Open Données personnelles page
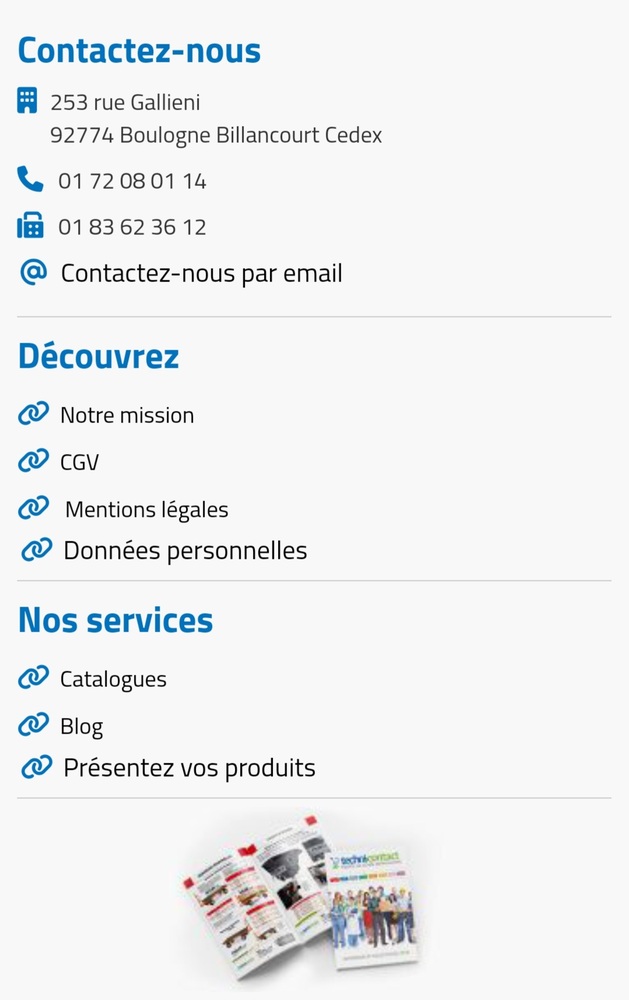Viewport: 629px width, 1000px height. 185,551
